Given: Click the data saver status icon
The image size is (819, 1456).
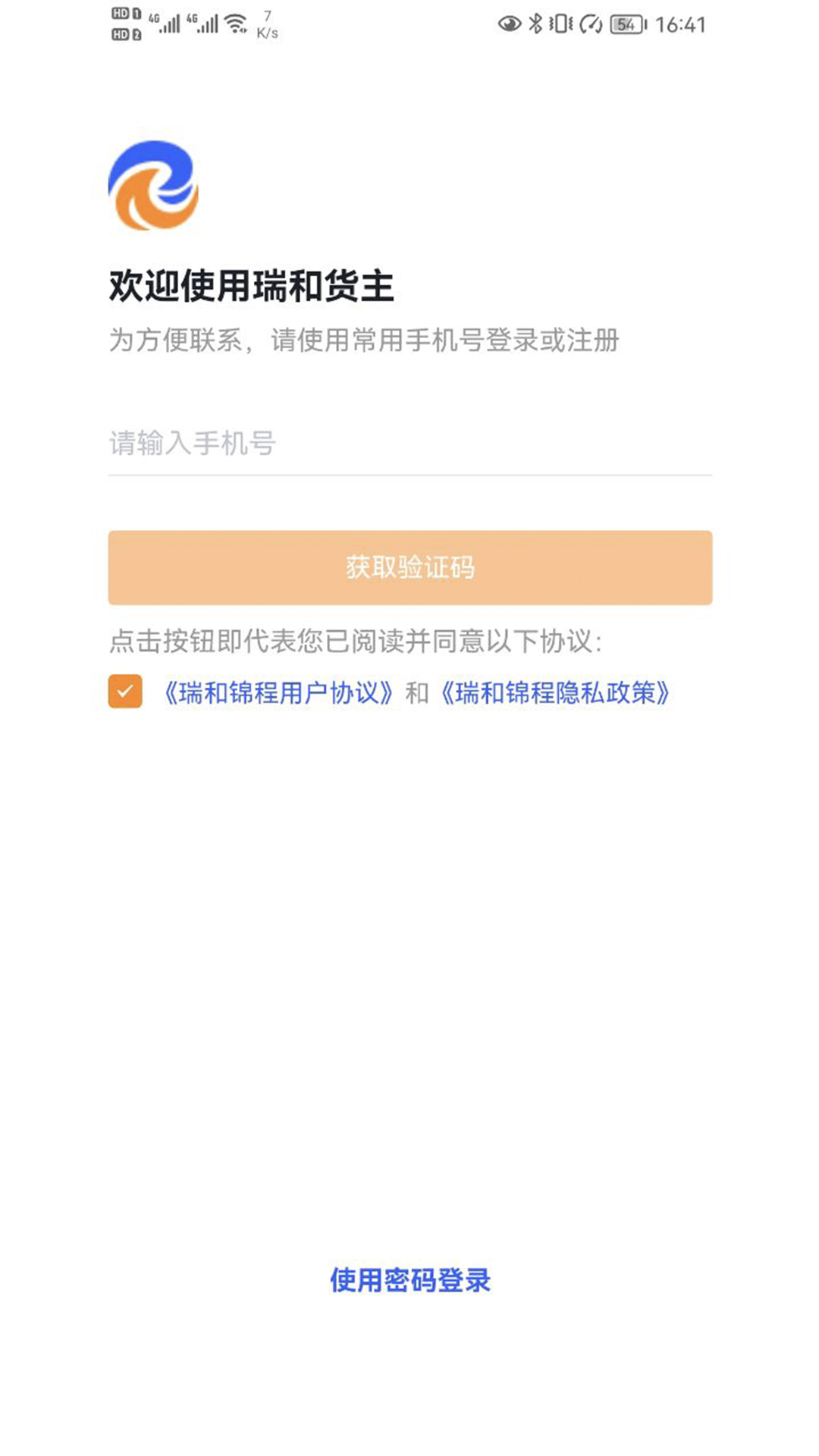Looking at the screenshot, I should tap(589, 24).
